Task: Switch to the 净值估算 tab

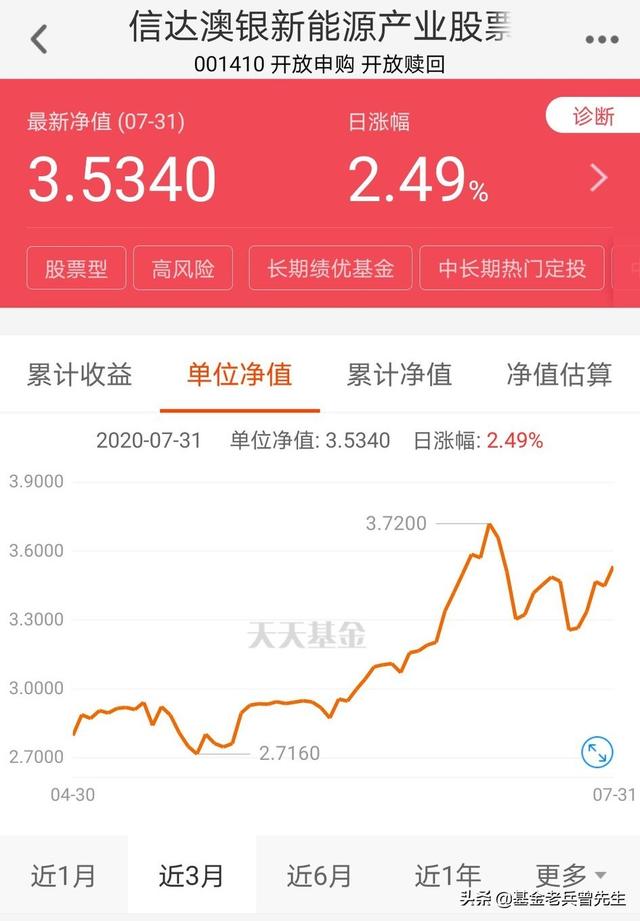Action: coord(559,375)
